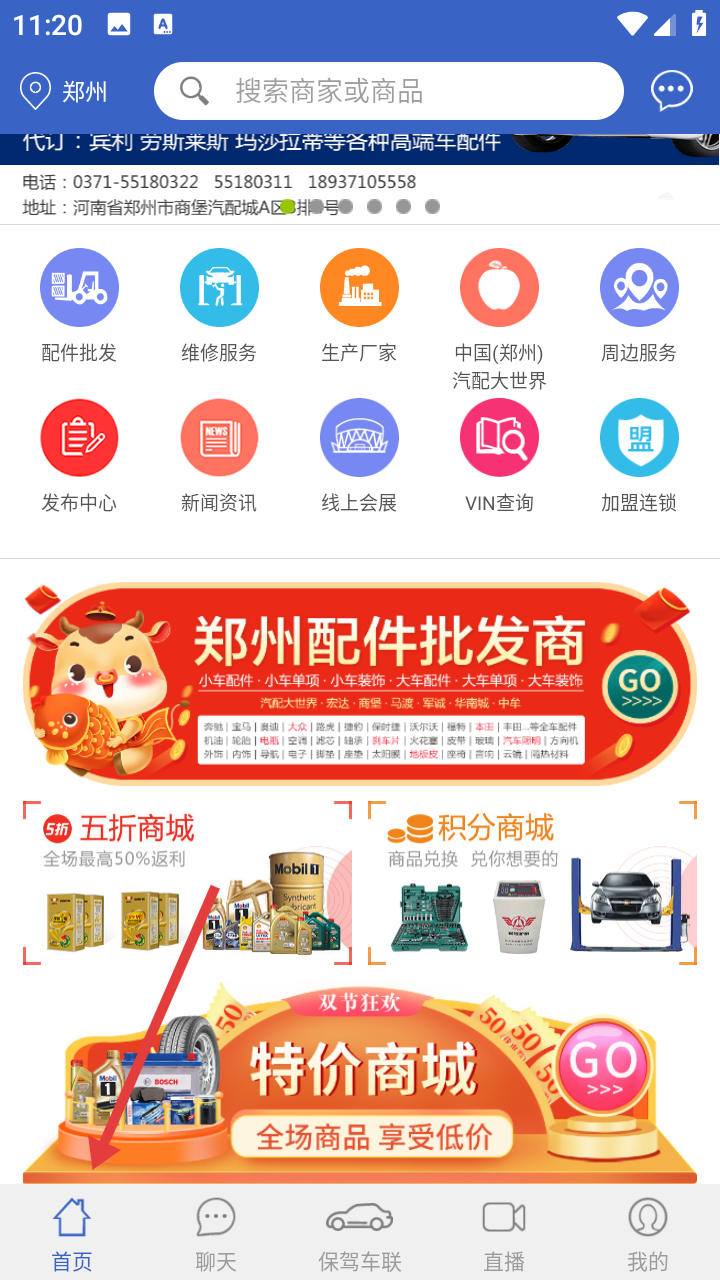
Task: Select the 维修服务 repair service icon
Action: point(219,287)
